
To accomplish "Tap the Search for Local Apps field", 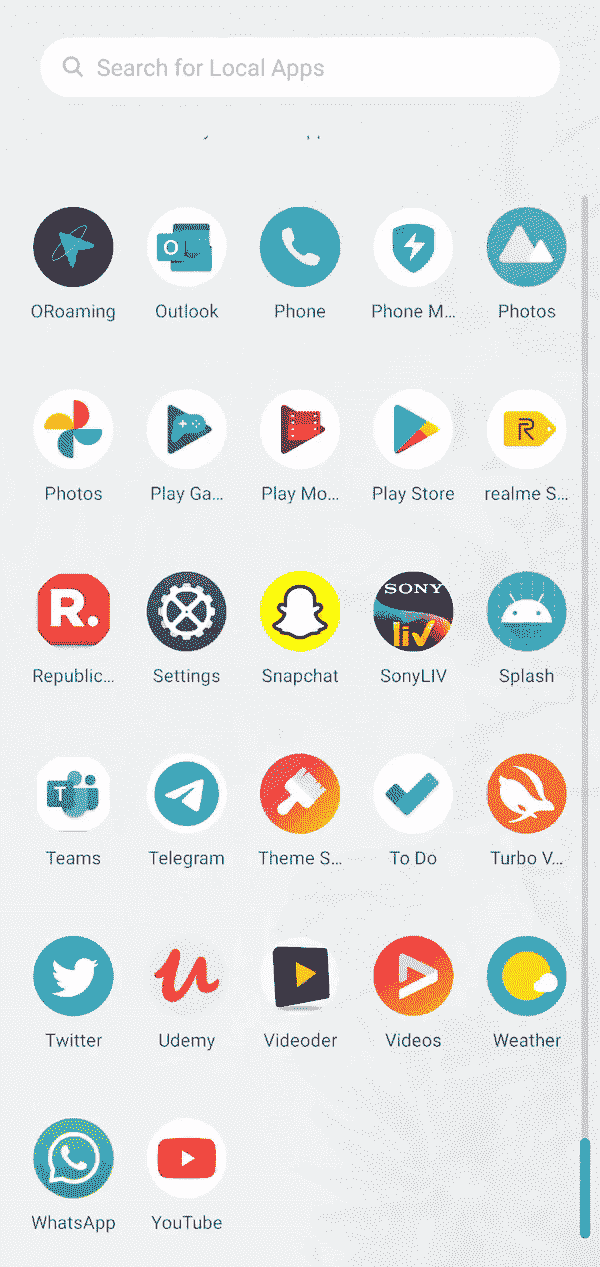I will coord(300,68).
